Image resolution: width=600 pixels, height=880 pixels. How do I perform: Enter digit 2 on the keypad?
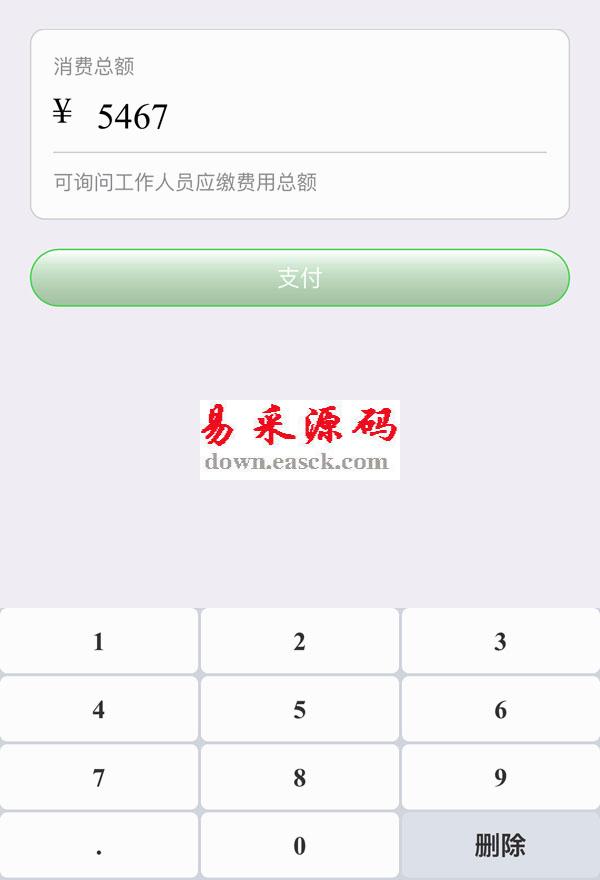(300, 641)
